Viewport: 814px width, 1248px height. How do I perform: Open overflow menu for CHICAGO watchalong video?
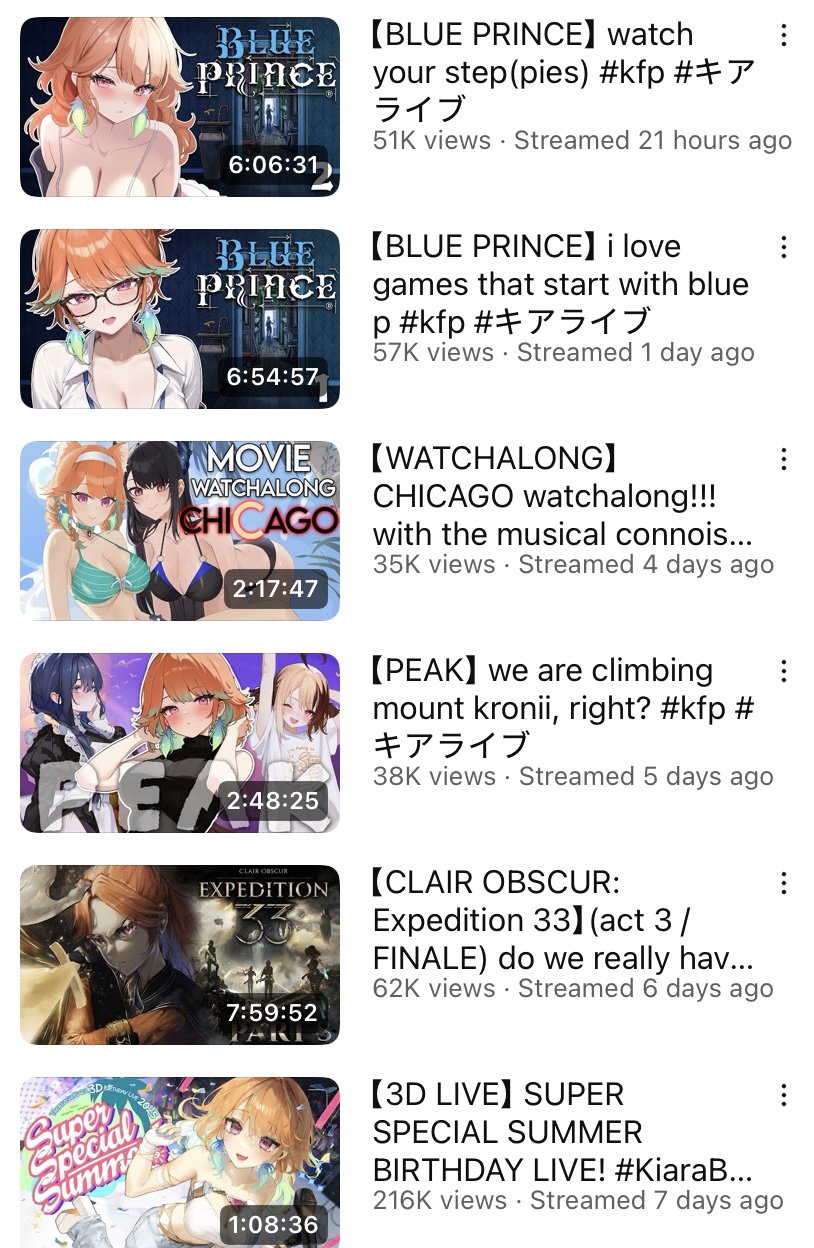784,460
